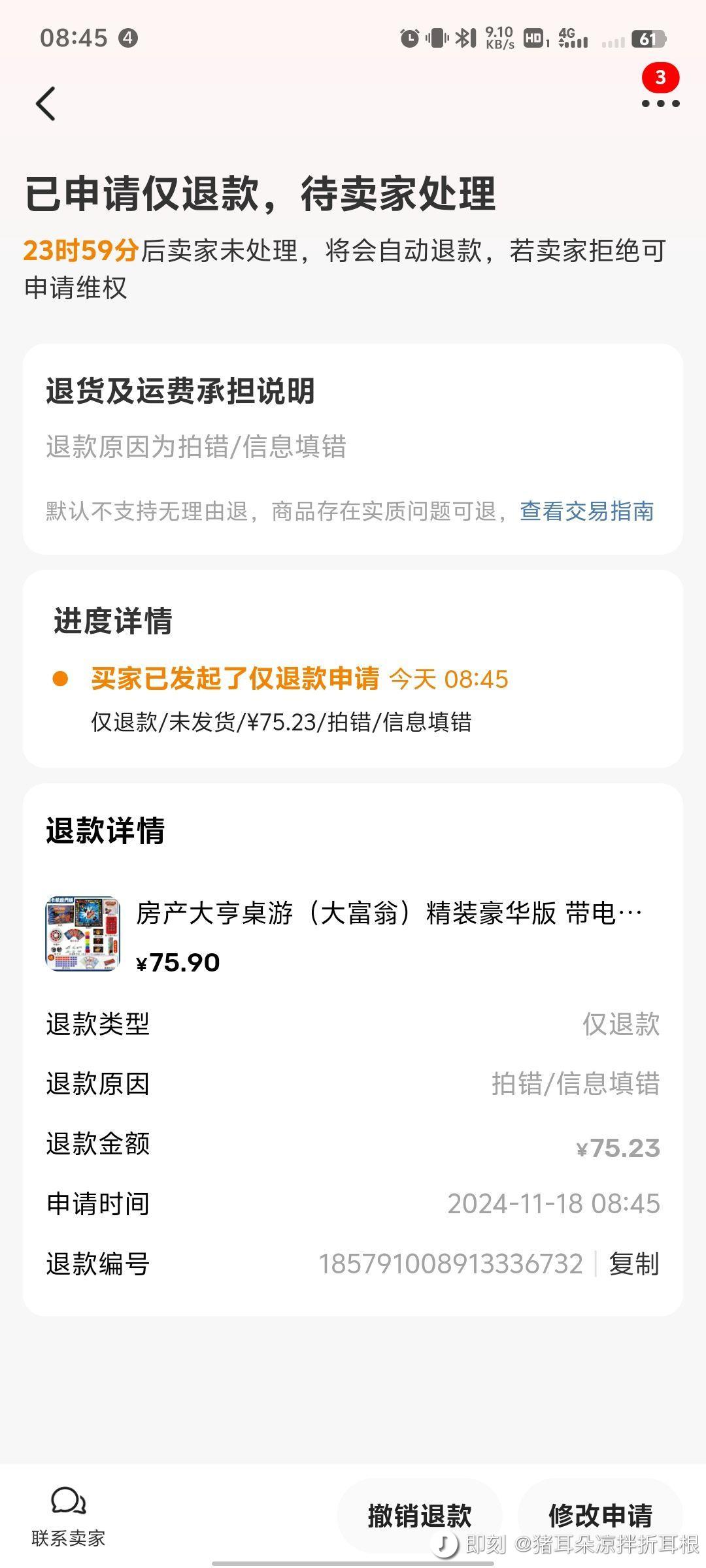706x1568 pixels.
Task: Contact the seller via 联系卖家
Action: (x=69, y=1516)
